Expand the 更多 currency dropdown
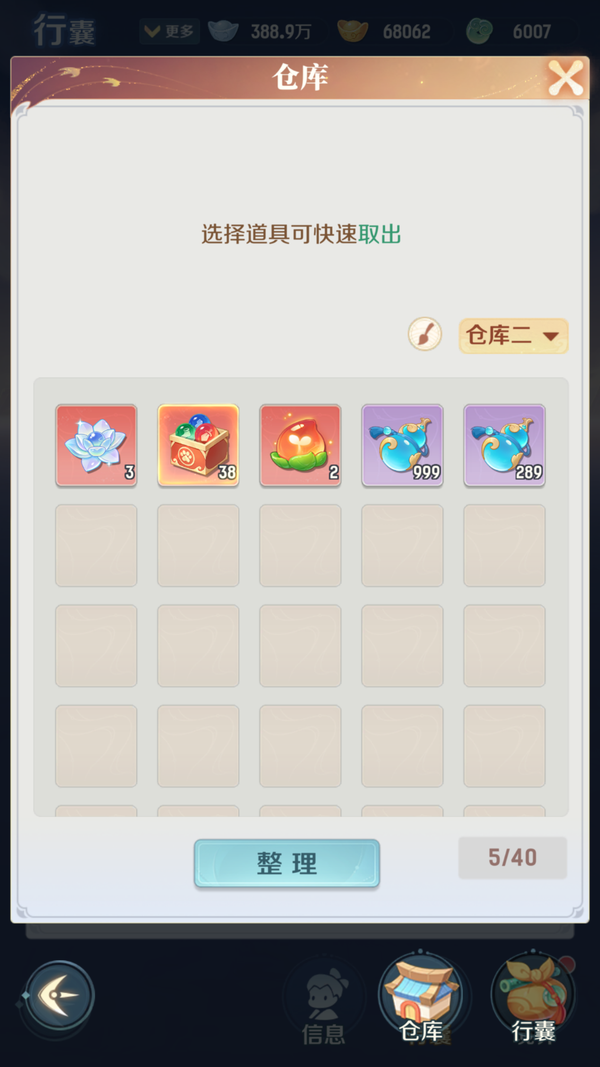Screen dimensions: 600x1067 [169, 31]
